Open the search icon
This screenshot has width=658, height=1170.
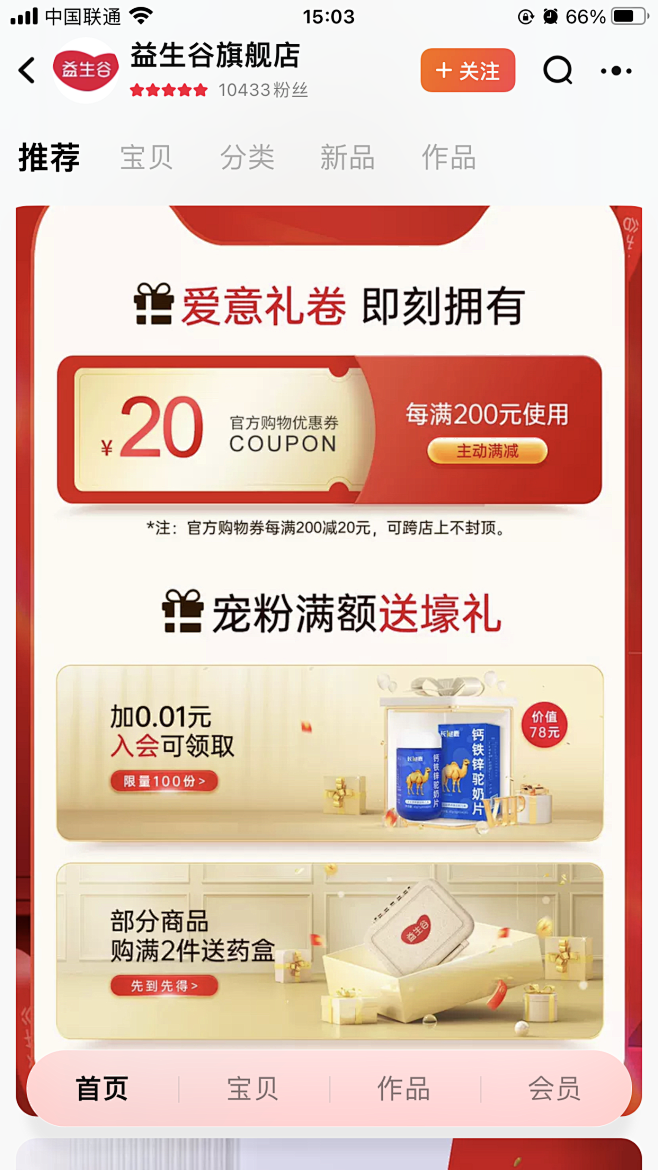tap(557, 71)
